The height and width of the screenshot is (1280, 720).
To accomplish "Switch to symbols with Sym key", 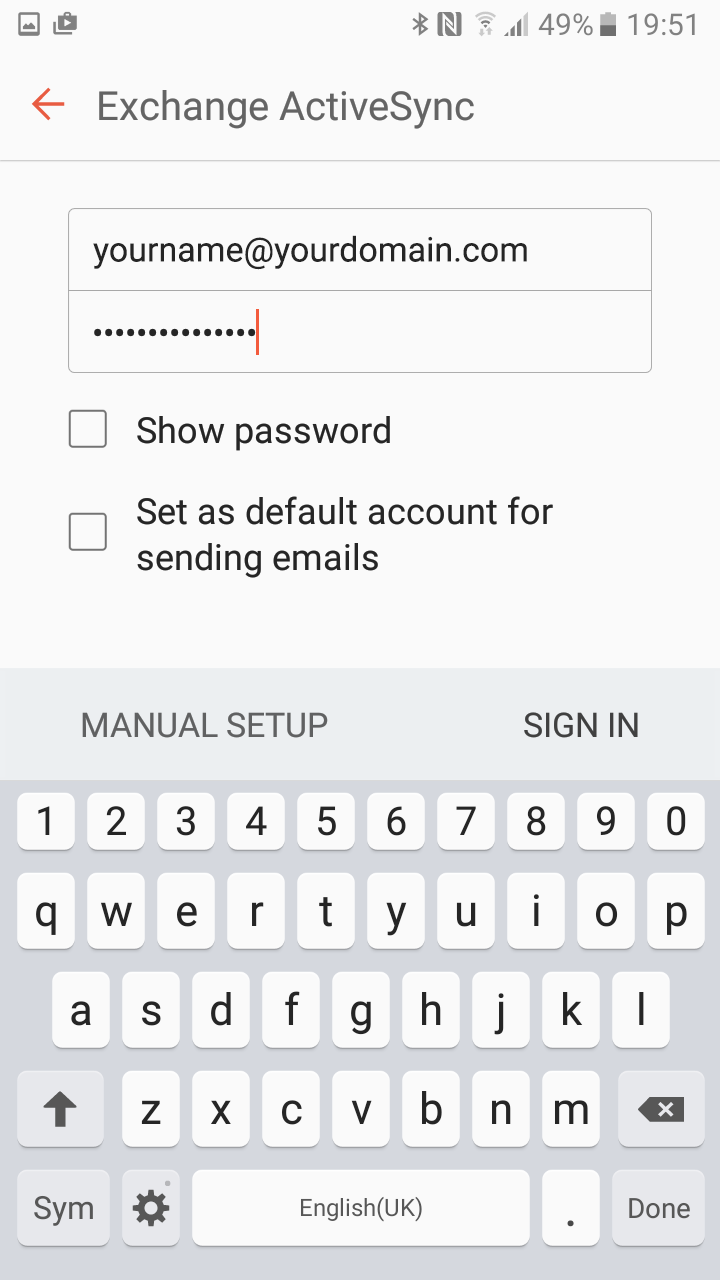I will coord(63,1208).
